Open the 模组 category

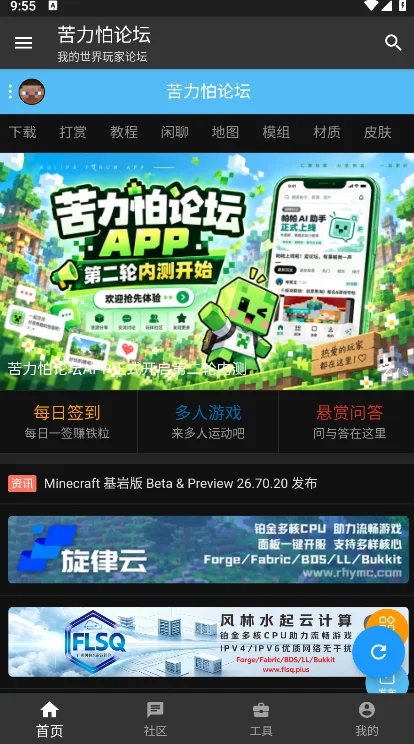coord(276,132)
